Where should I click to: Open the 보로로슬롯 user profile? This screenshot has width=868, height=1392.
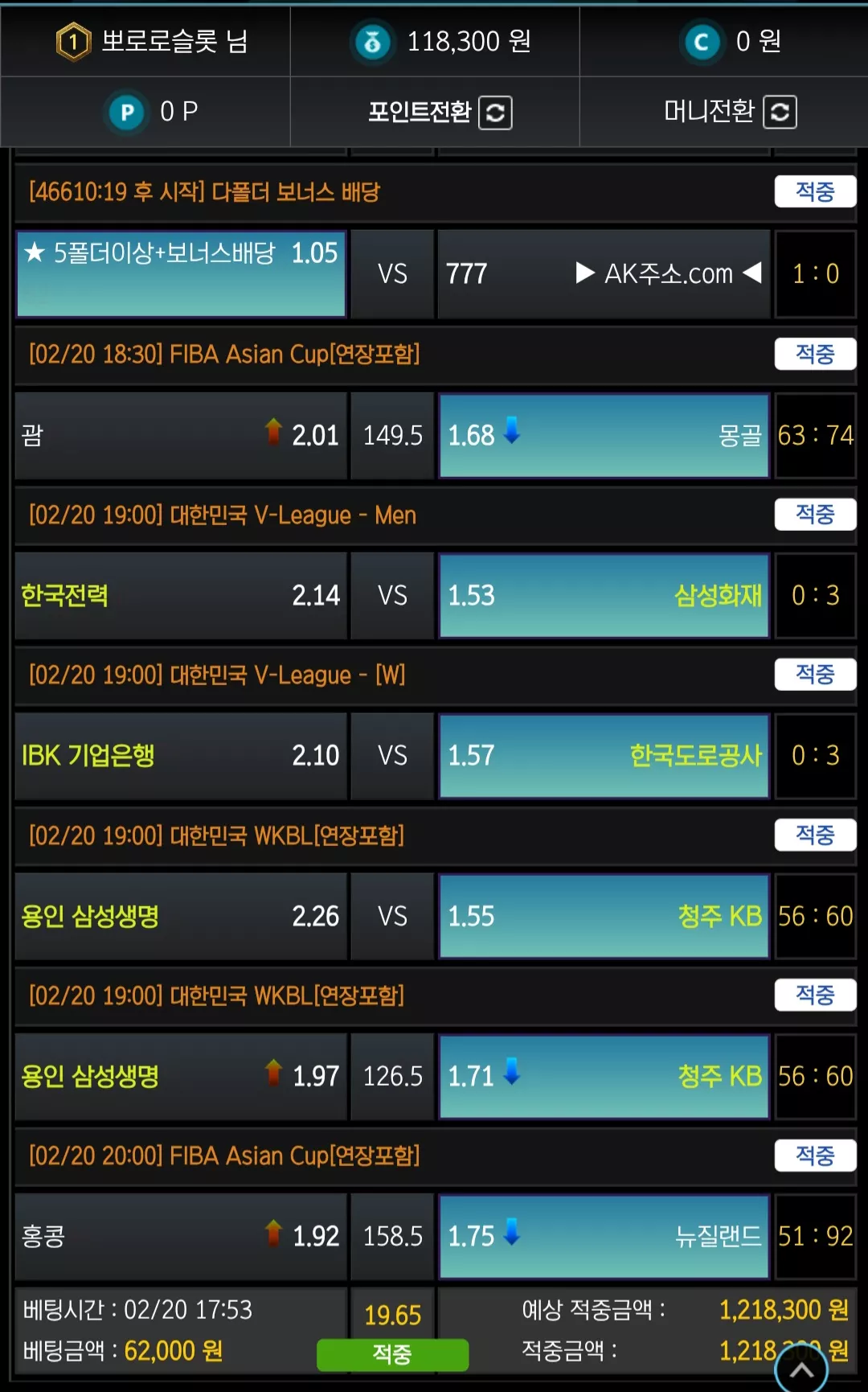[153, 41]
